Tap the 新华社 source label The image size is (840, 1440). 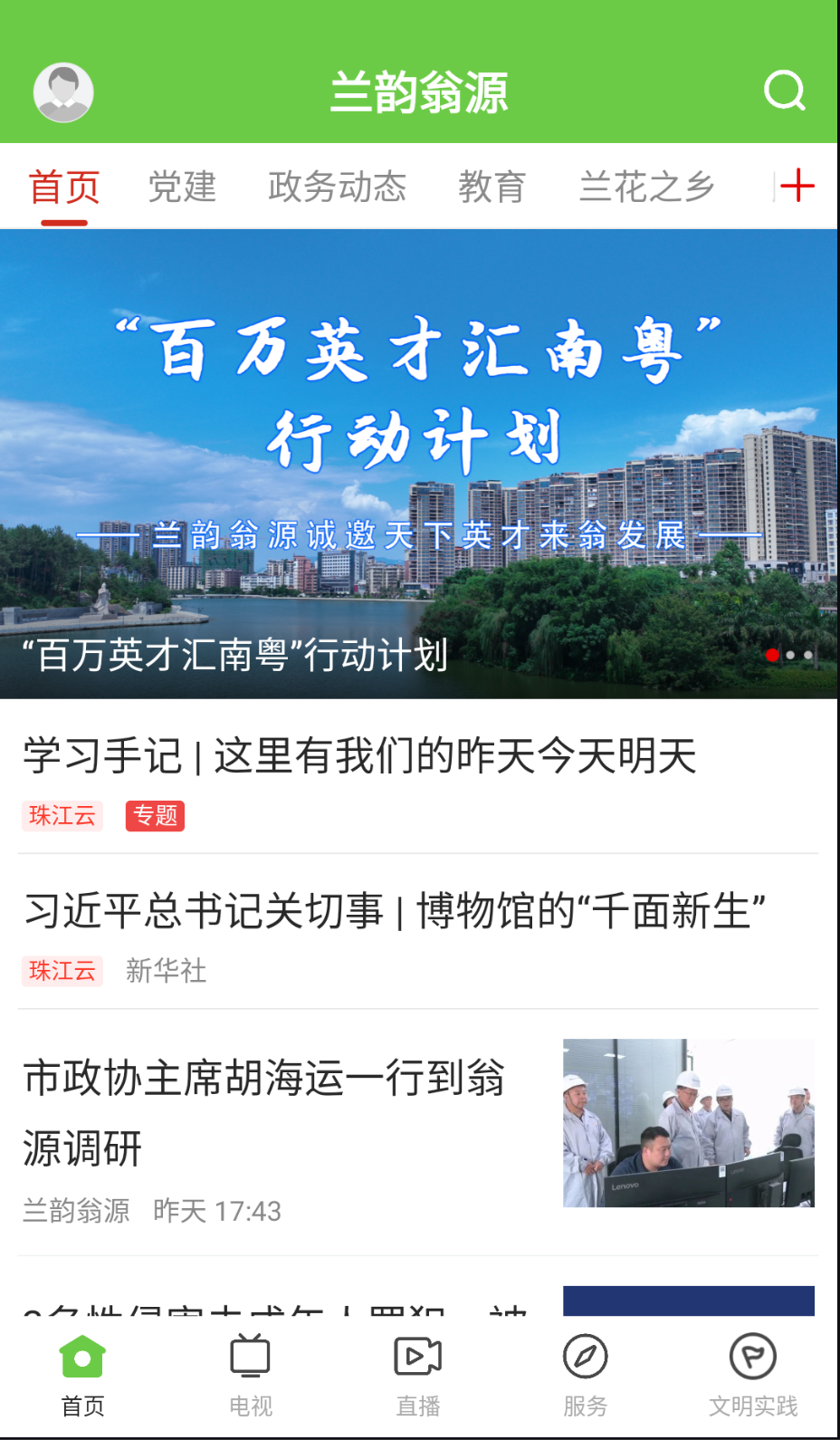pyautogui.click(x=166, y=971)
